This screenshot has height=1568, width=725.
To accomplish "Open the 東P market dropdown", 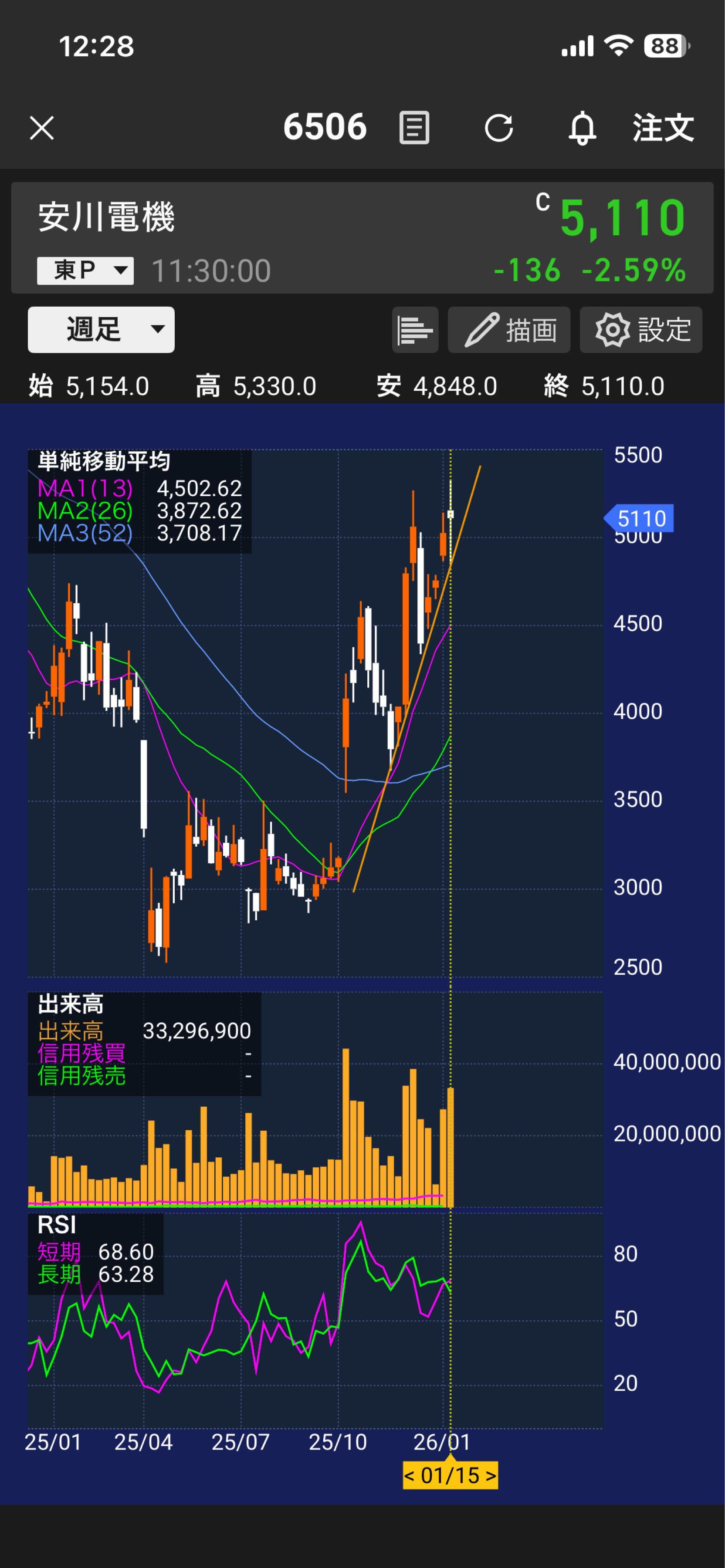I will click(85, 270).
